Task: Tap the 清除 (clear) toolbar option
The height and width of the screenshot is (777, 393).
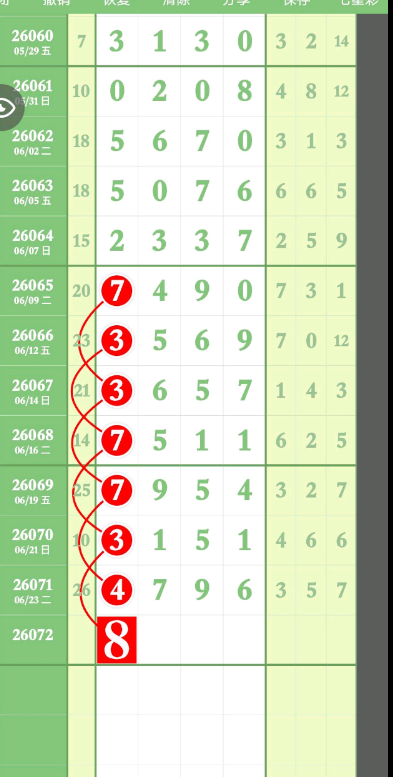Action: point(176,2)
